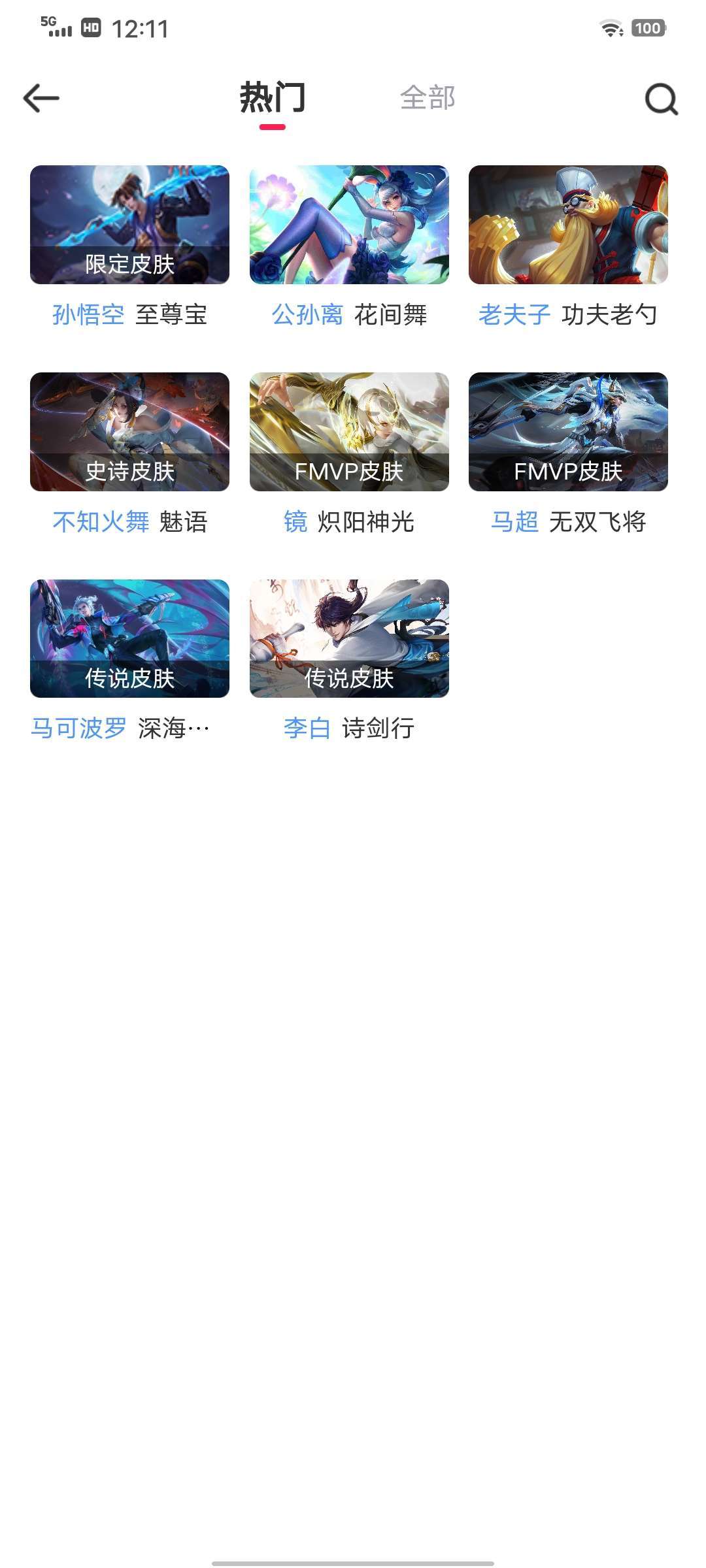706x1568 pixels.
Task: Open the search magnifier icon
Action: 661,99
